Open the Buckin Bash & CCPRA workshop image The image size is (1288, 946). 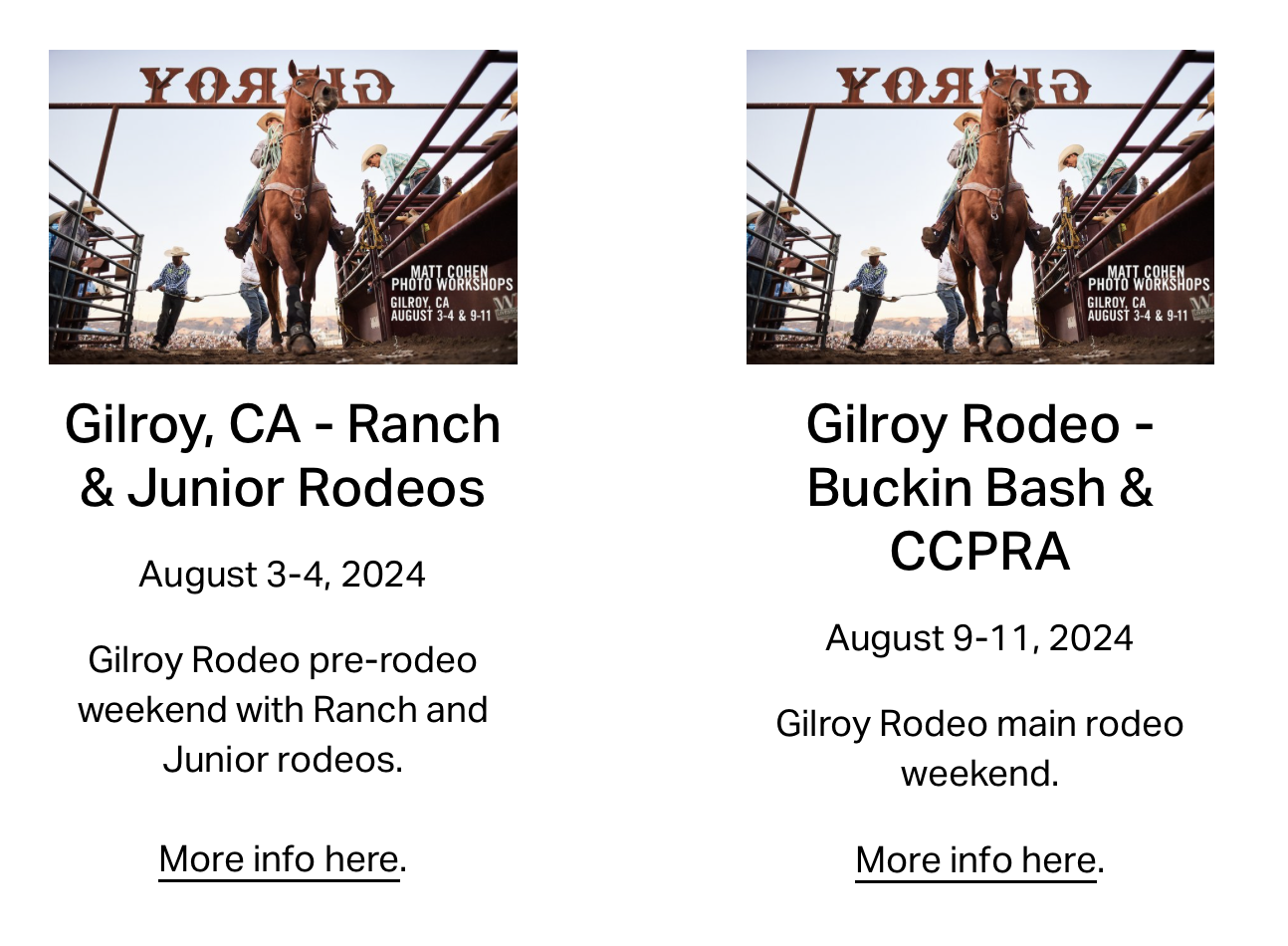click(979, 207)
